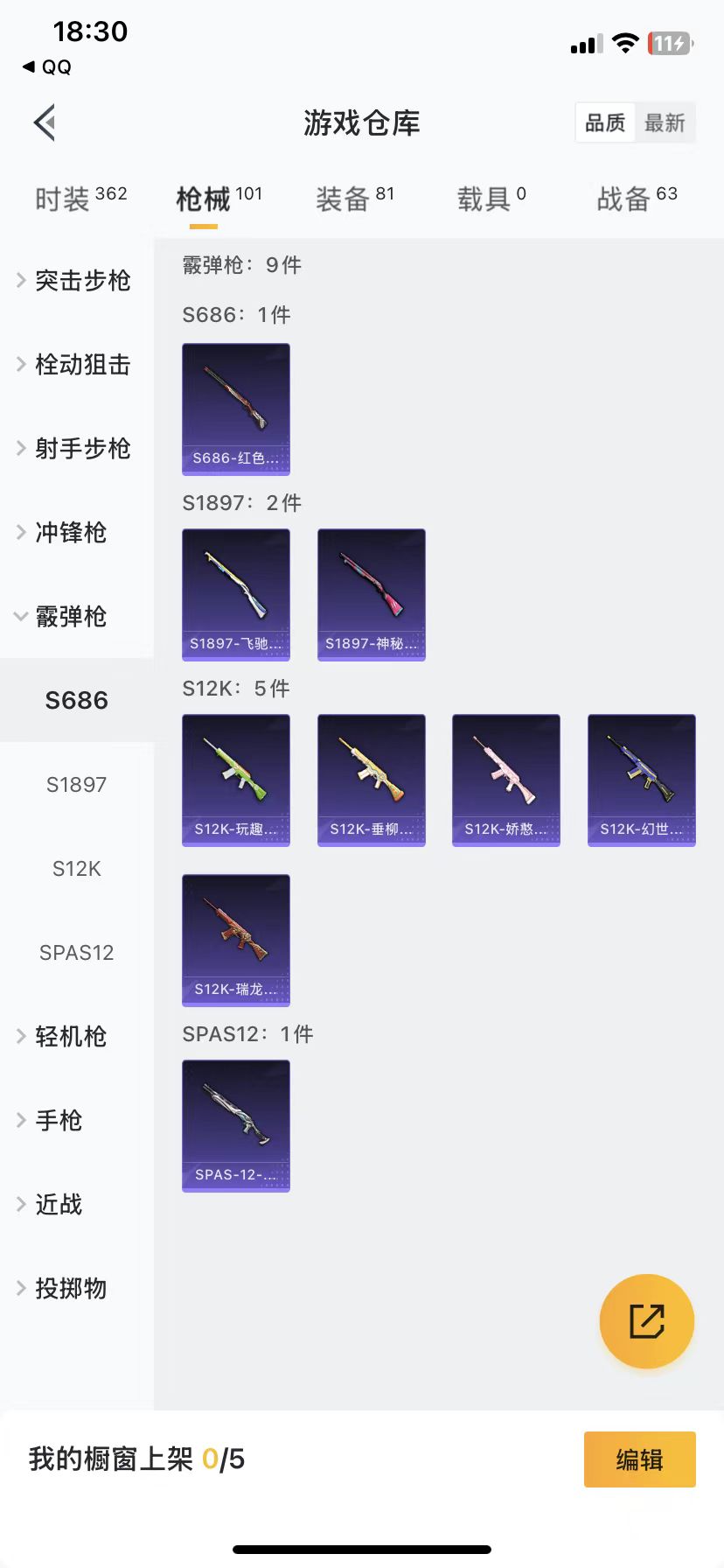724x1568 pixels.
Task: Sort by 最新
Action: point(665,122)
